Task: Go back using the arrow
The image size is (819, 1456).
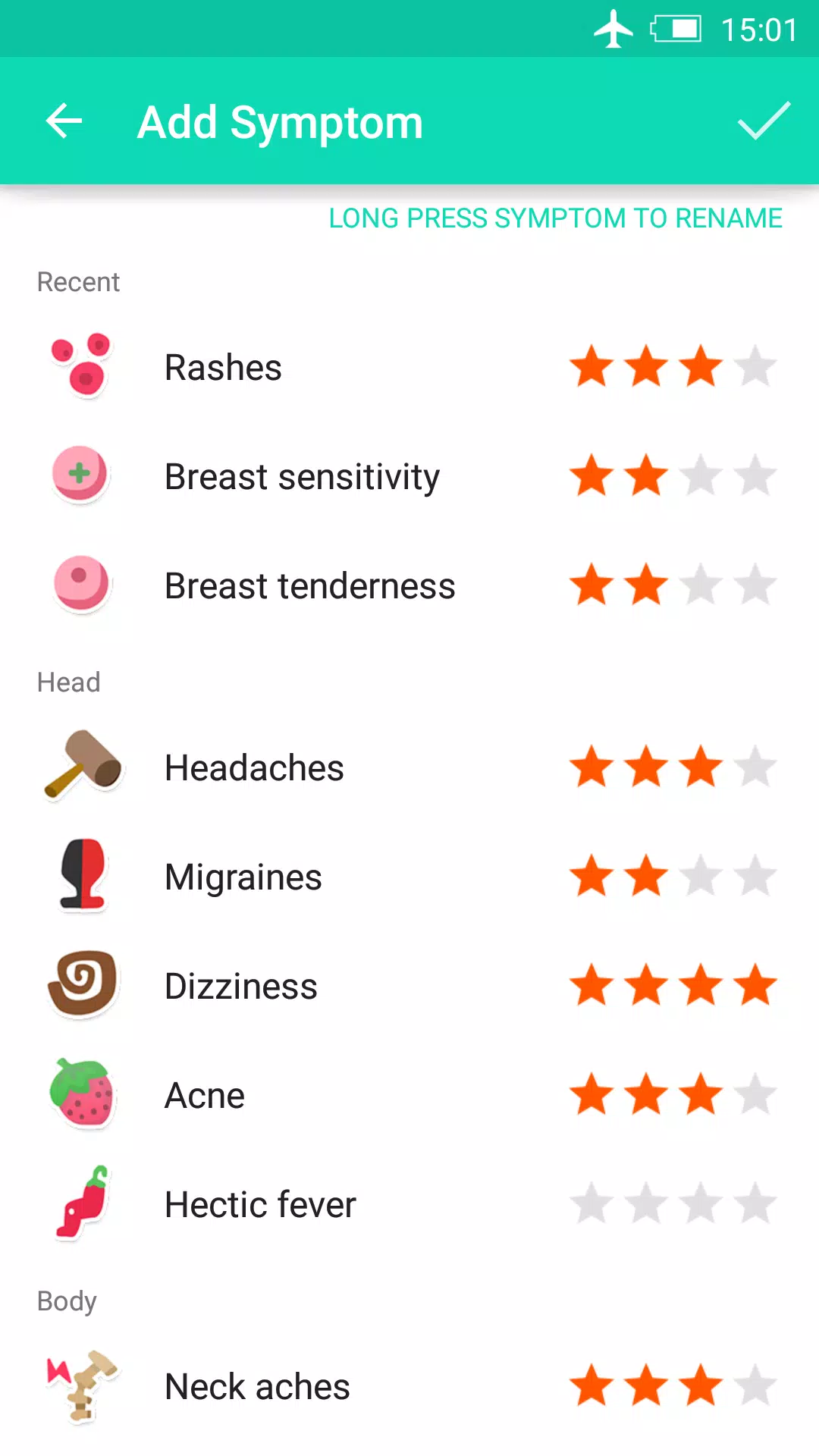Action: (64, 122)
